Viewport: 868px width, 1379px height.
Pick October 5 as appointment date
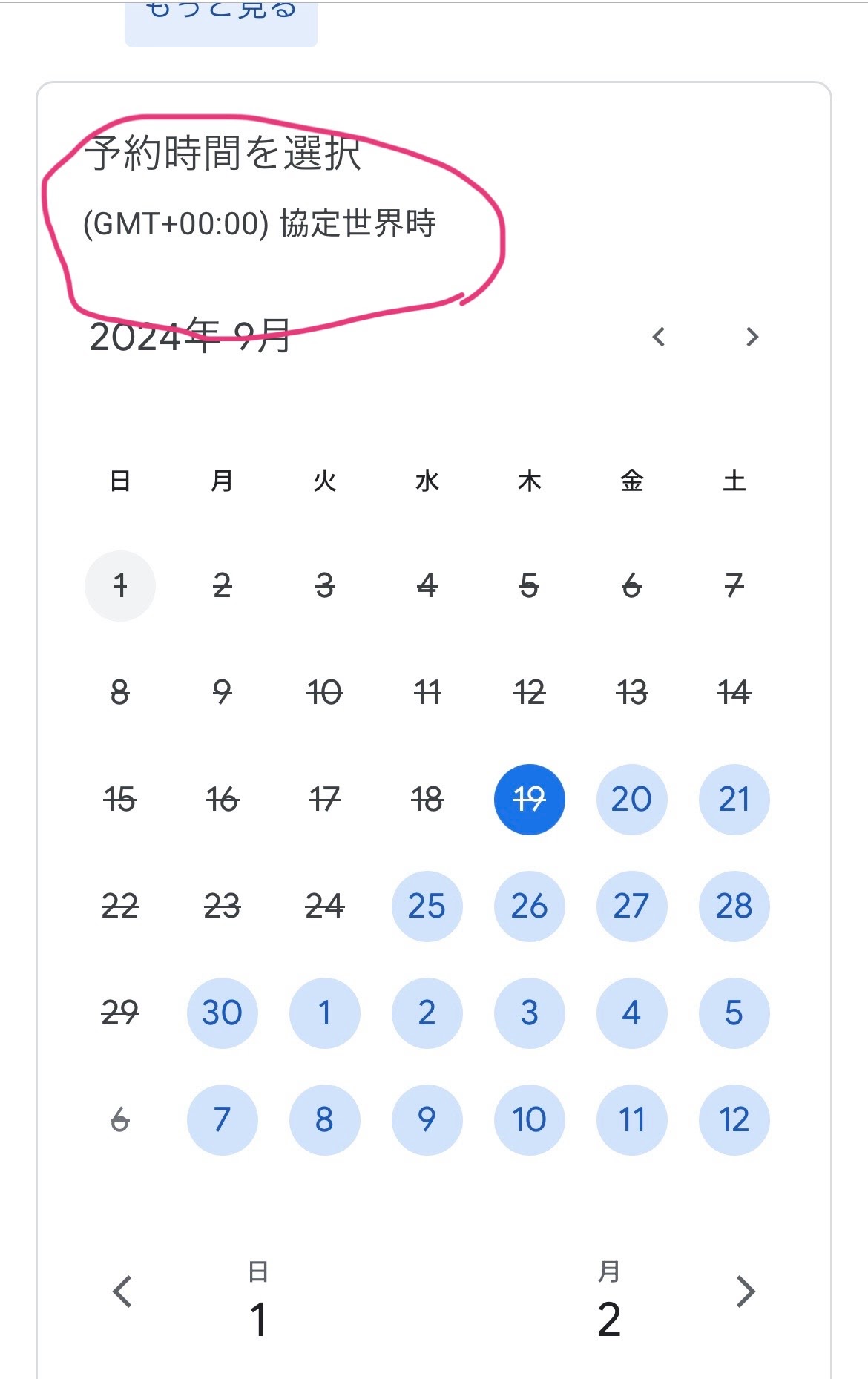pos(734,1013)
